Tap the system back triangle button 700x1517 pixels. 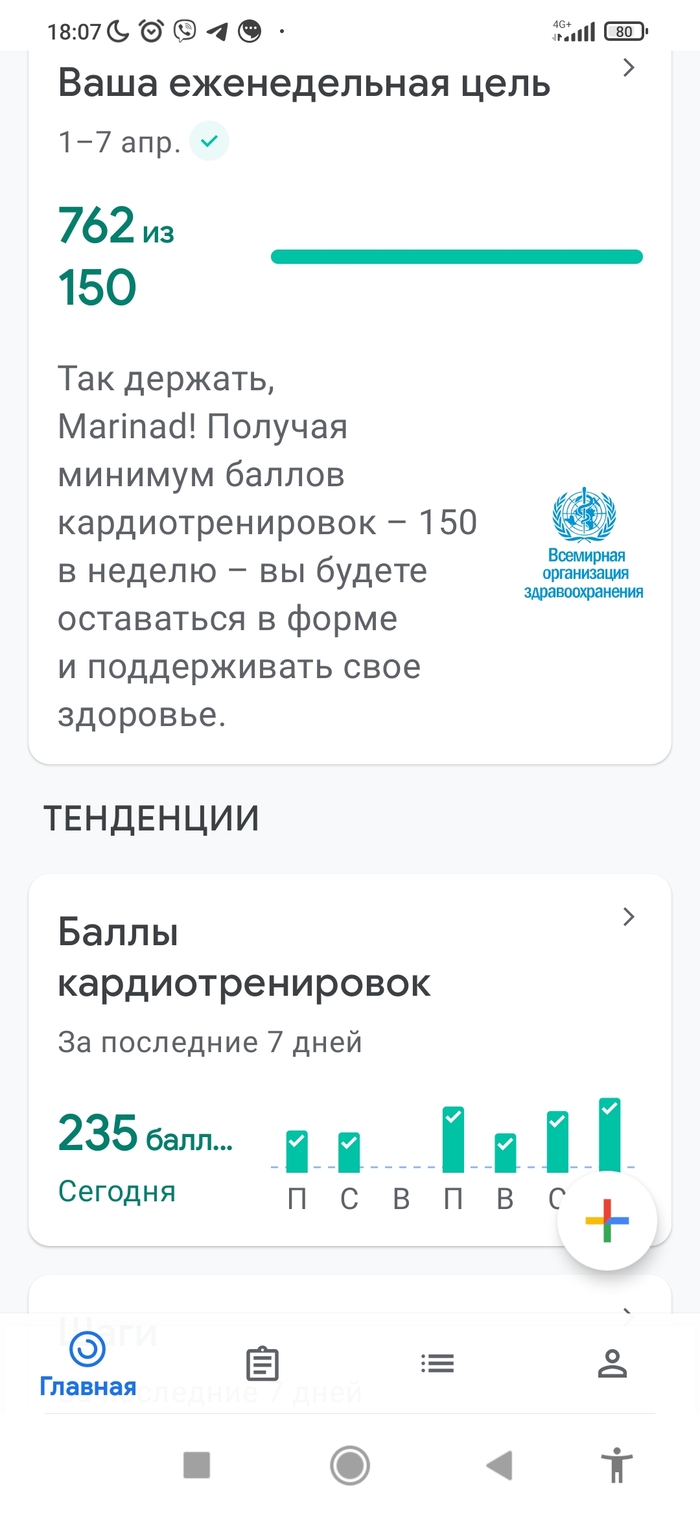pyautogui.click(x=498, y=1466)
